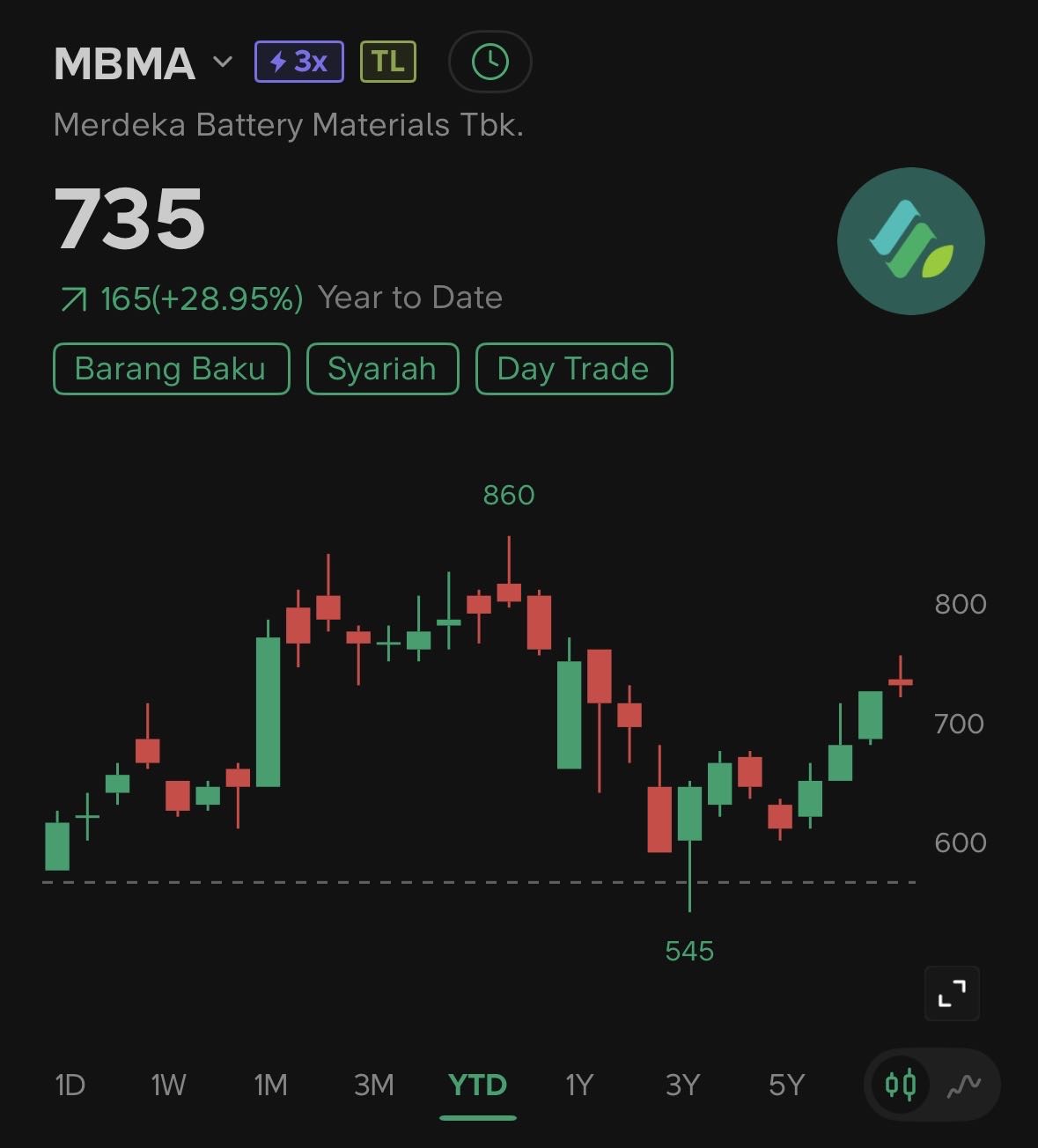Switch to the 1Y timeframe

pos(579,1085)
